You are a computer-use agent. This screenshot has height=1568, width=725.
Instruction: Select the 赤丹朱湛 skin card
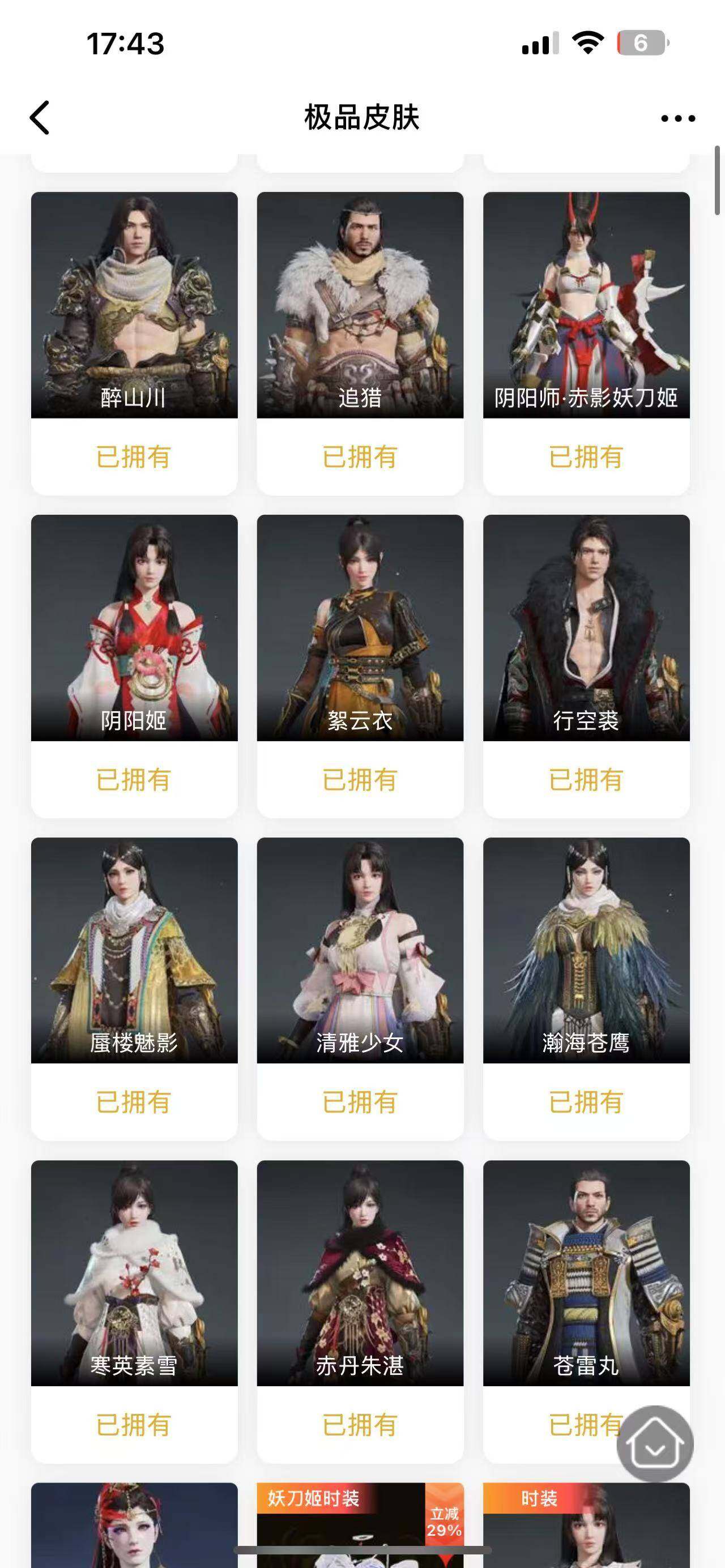coord(360,1274)
